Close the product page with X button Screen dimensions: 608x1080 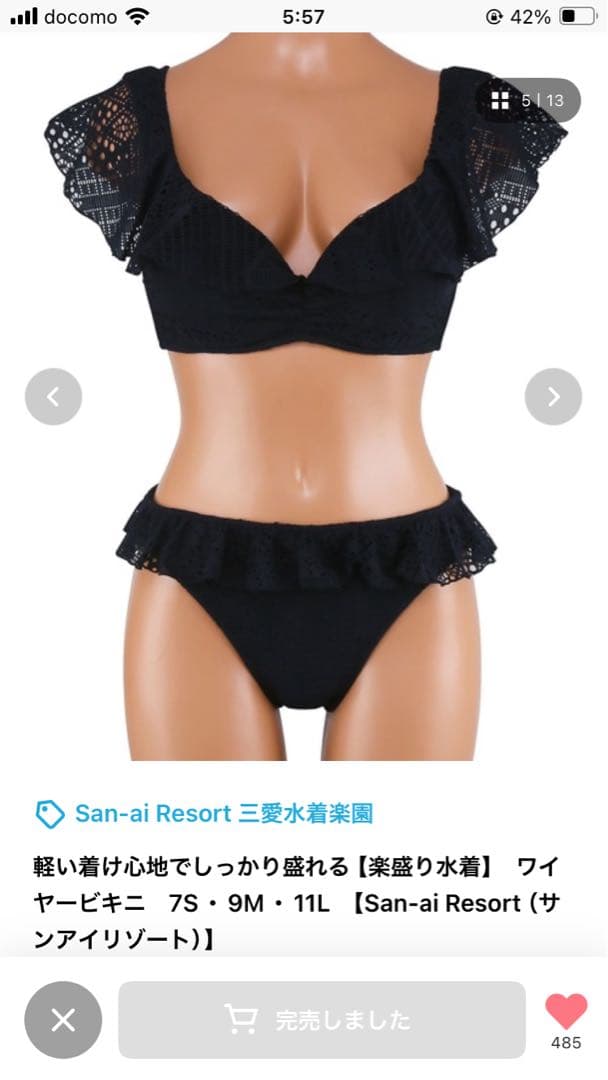click(63, 1019)
